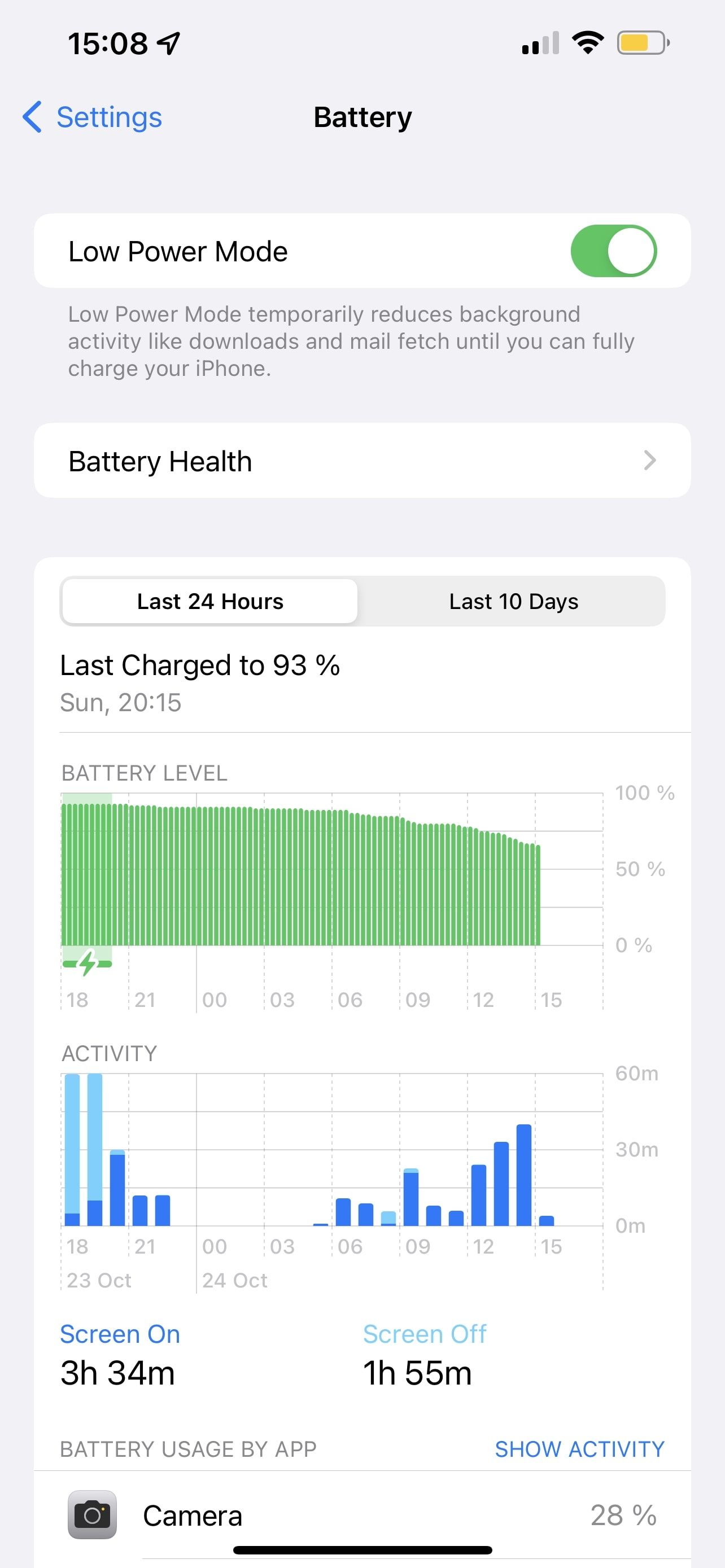The width and height of the screenshot is (725, 1568).
Task: Tap Show Activity link
Action: [x=579, y=1449]
